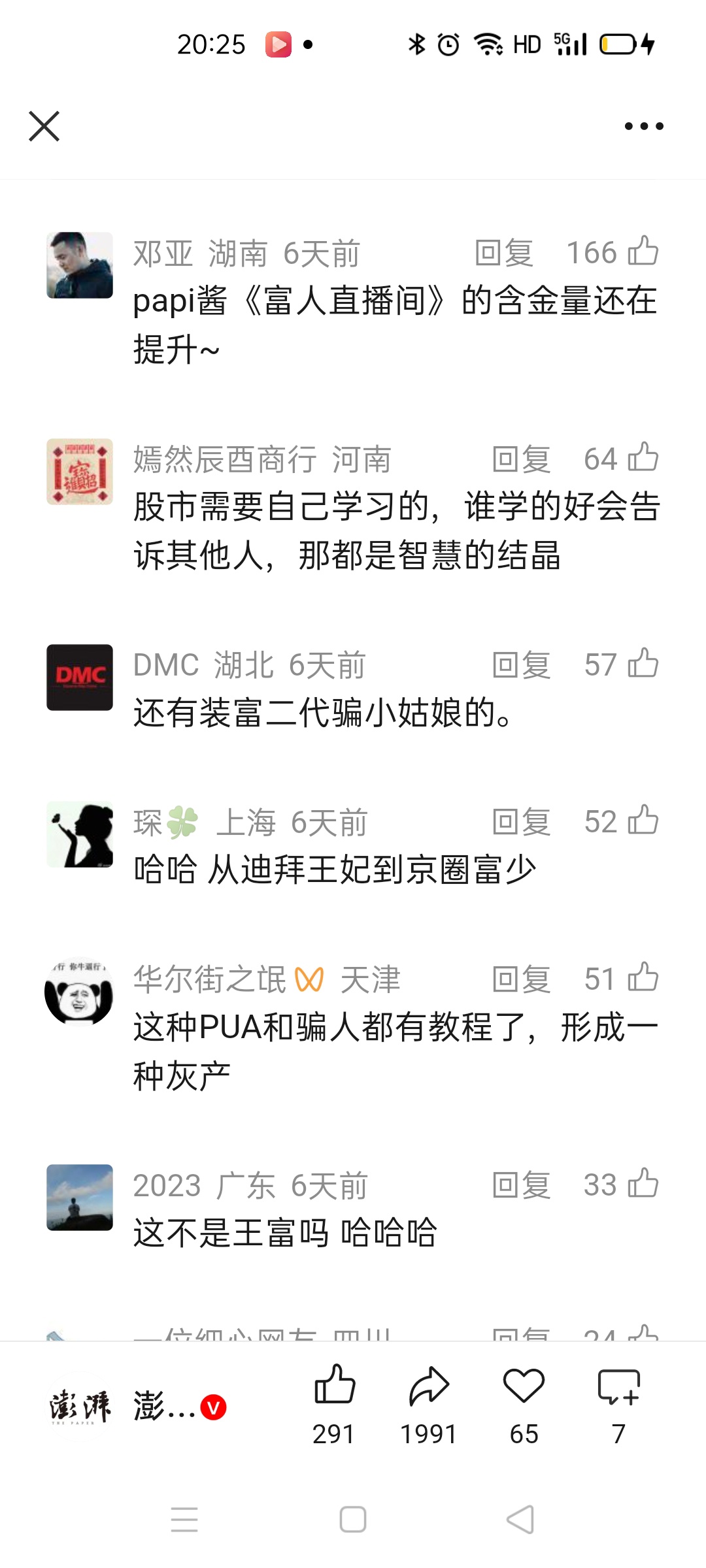The width and height of the screenshot is (706, 1568).
Task: Like the comment by user 2023
Action: point(643,1184)
